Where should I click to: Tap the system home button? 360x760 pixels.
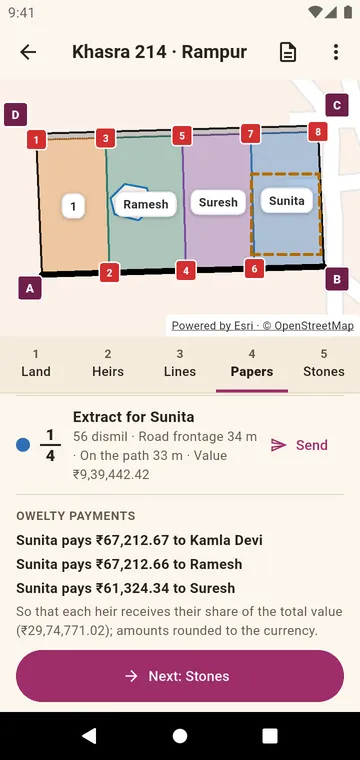click(x=180, y=736)
